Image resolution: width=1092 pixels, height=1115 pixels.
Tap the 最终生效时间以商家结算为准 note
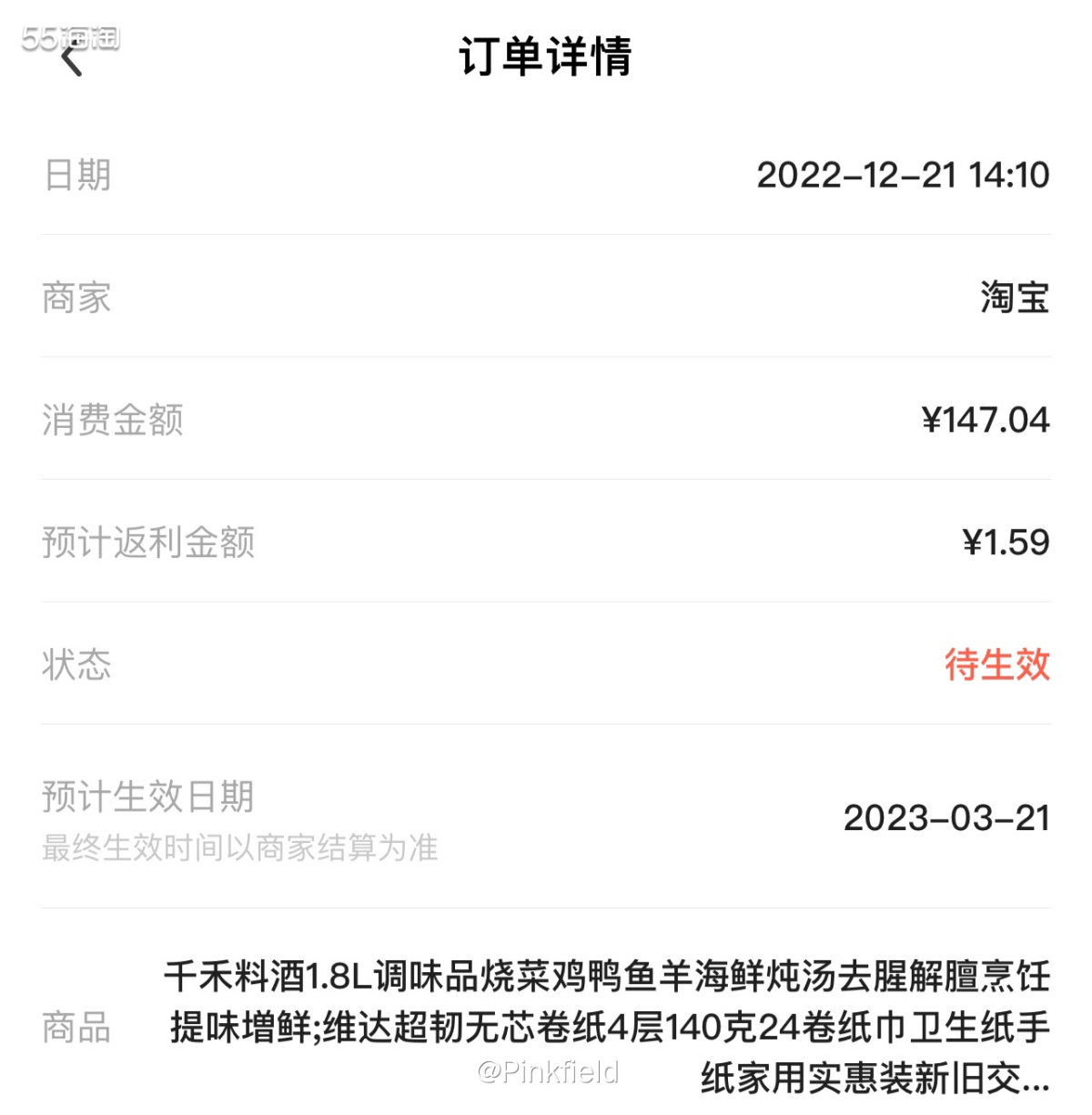(x=238, y=851)
